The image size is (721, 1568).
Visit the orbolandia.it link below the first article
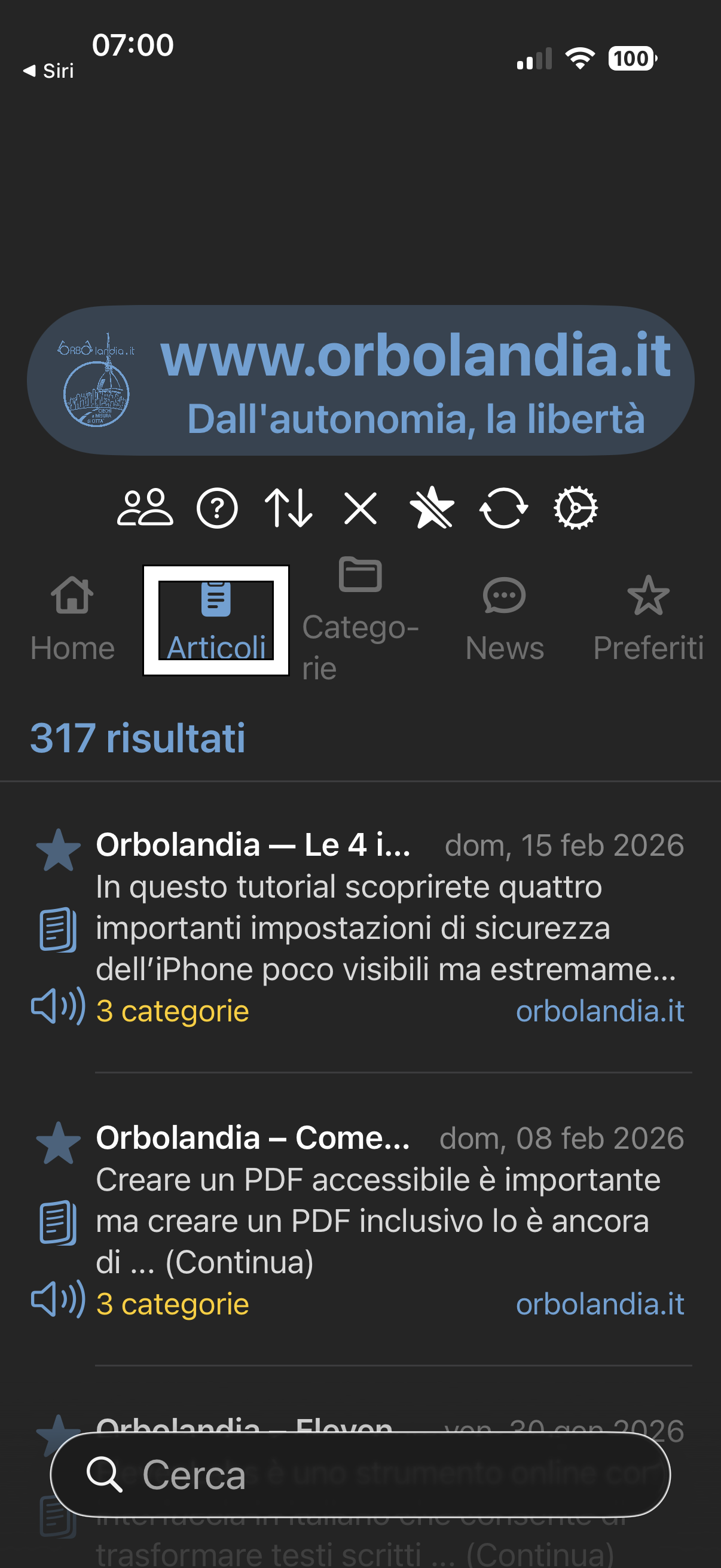pos(600,1010)
